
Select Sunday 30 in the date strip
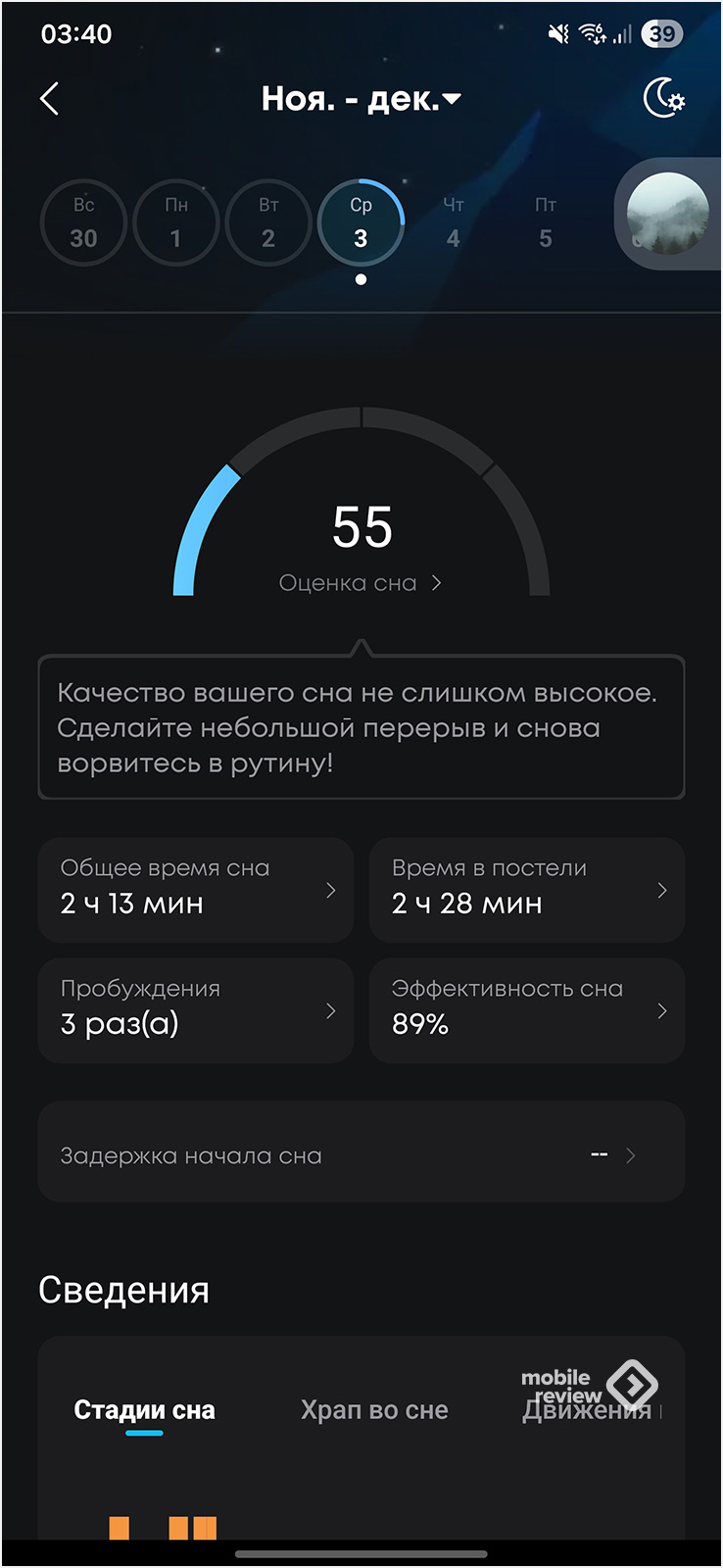[x=83, y=222]
